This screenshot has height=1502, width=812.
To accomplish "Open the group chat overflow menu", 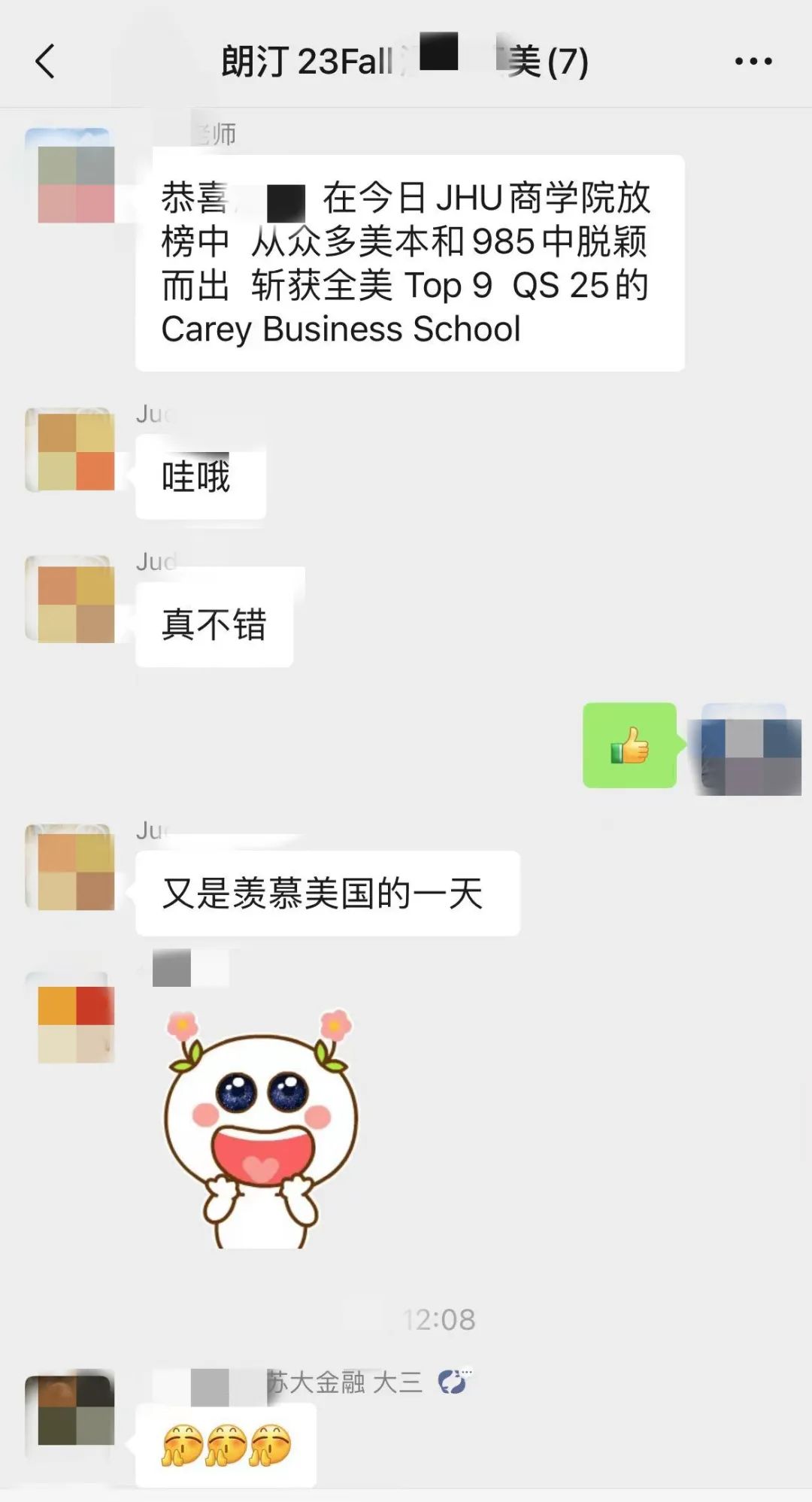I will pyautogui.click(x=753, y=62).
